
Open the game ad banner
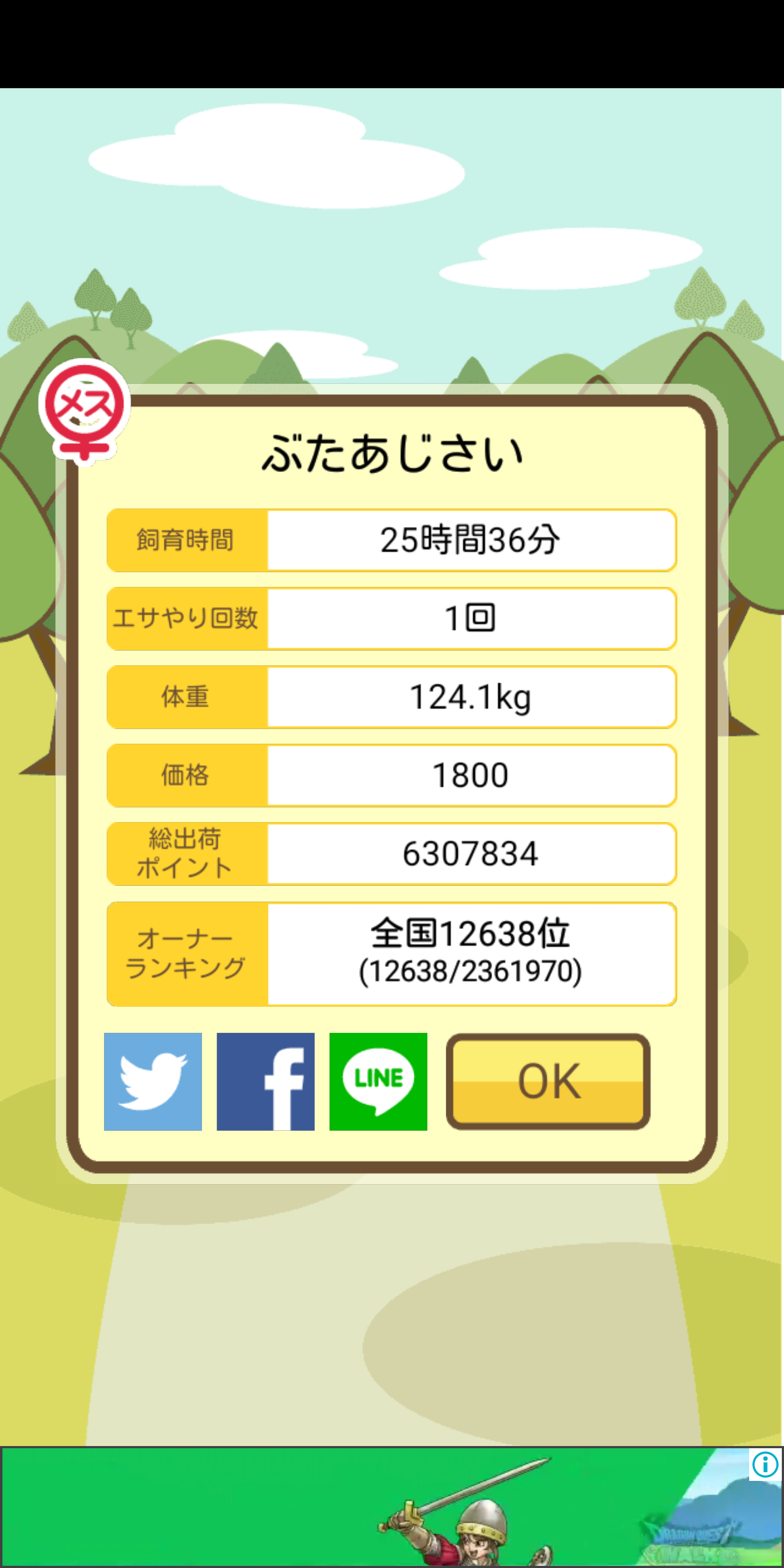click(392, 1507)
